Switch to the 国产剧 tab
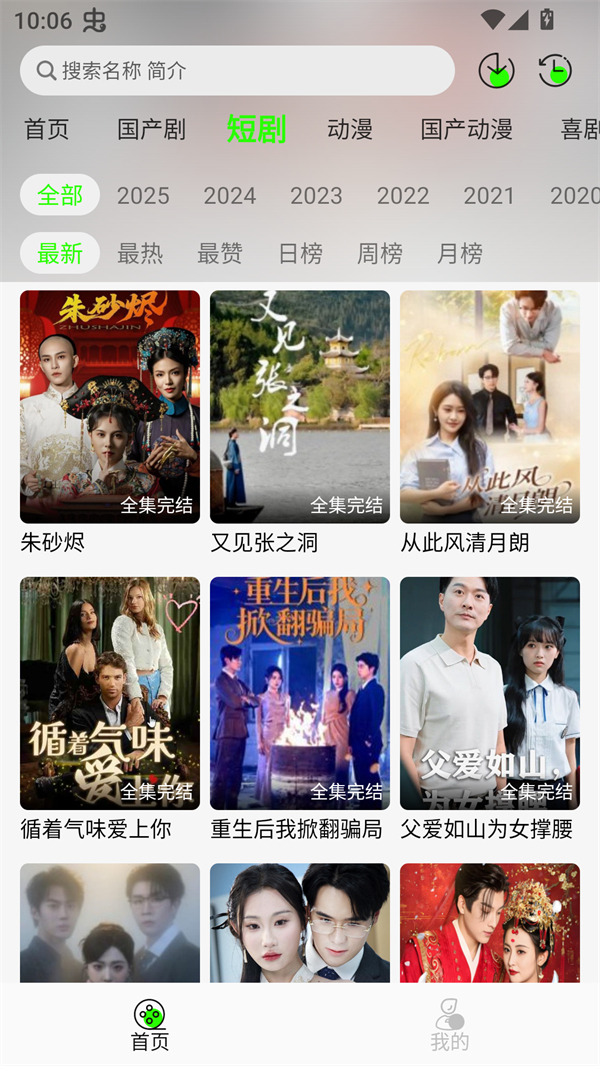The image size is (600, 1066). point(151,129)
